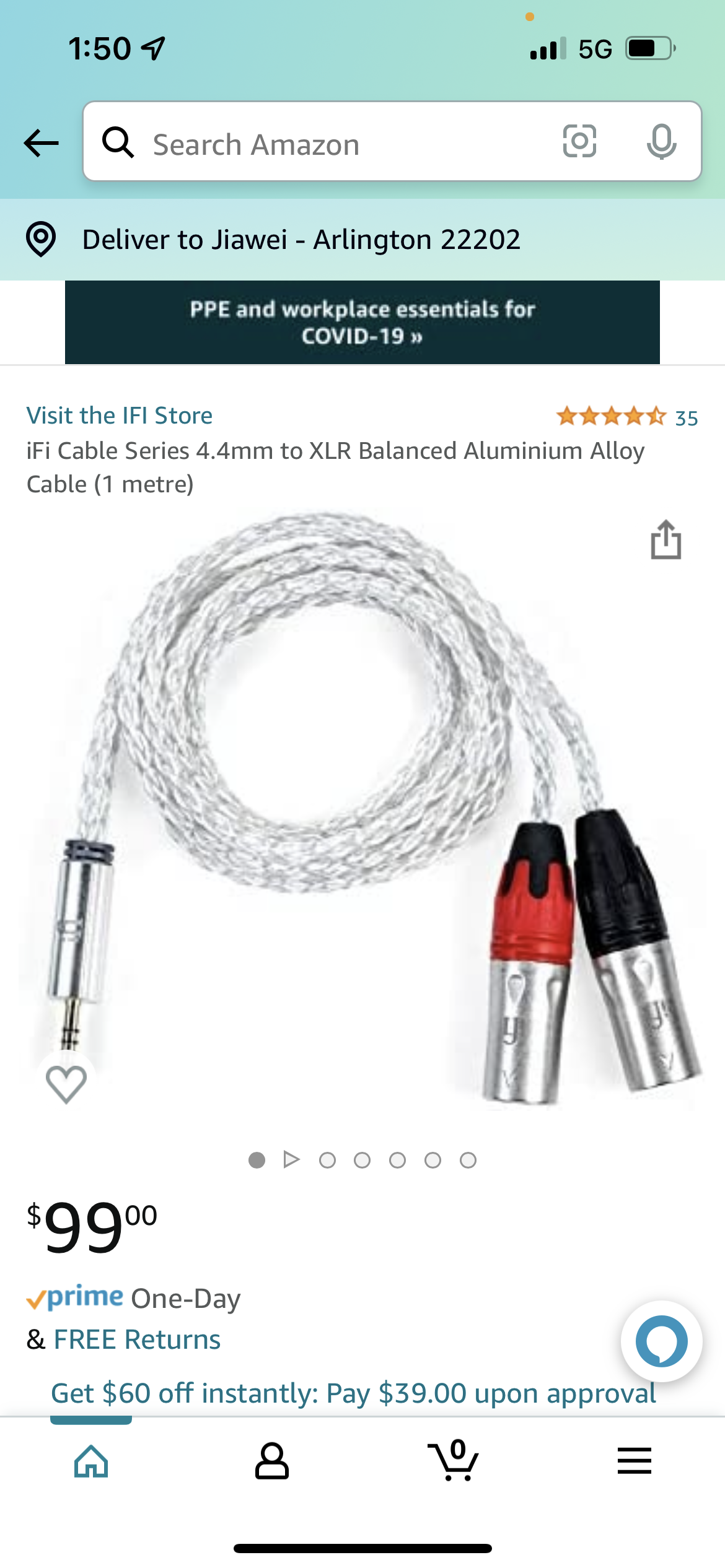Launch the Alexa assistant button

click(661, 1341)
